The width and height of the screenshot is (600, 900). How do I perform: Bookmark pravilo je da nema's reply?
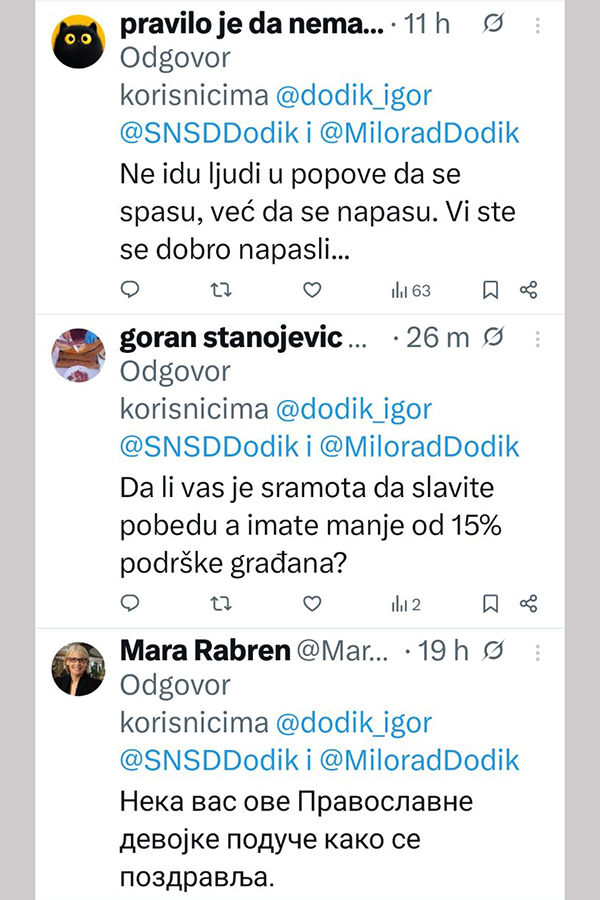490,290
